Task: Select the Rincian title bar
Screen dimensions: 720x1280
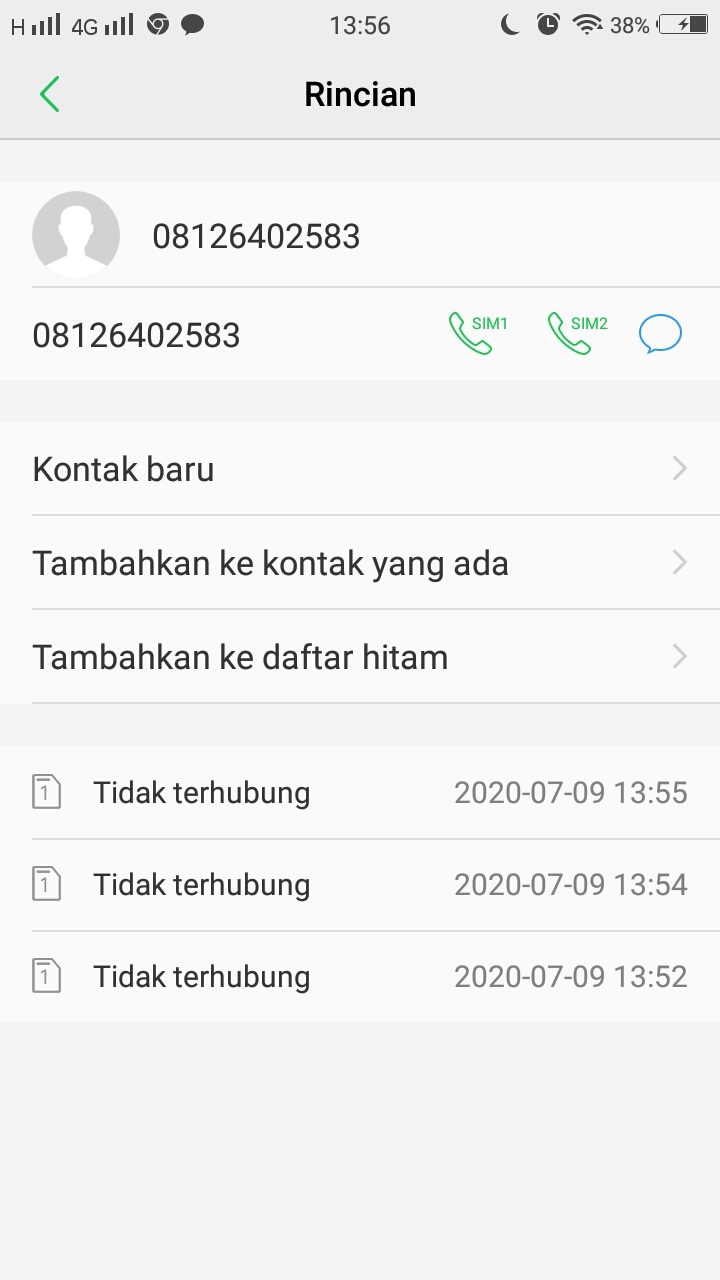Action: click(x=360, y=93)
